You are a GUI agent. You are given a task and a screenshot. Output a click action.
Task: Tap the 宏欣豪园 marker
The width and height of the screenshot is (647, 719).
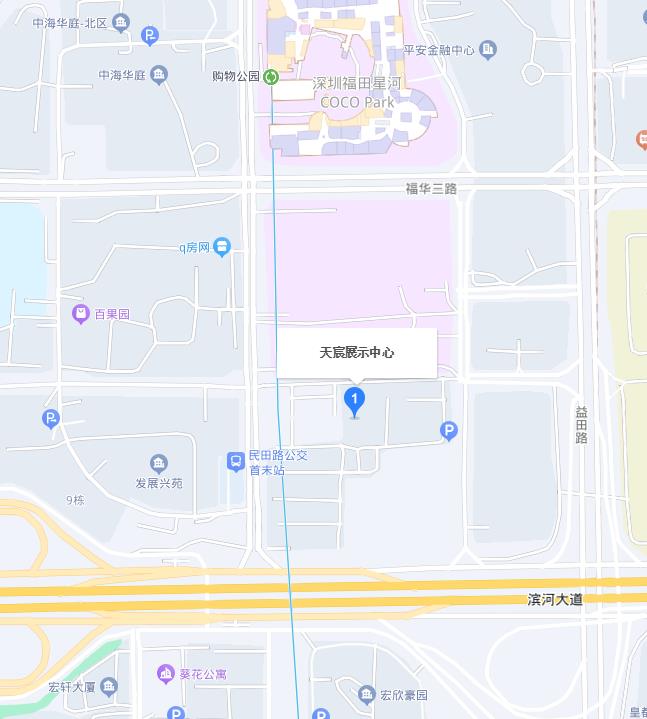click(366, 695)
